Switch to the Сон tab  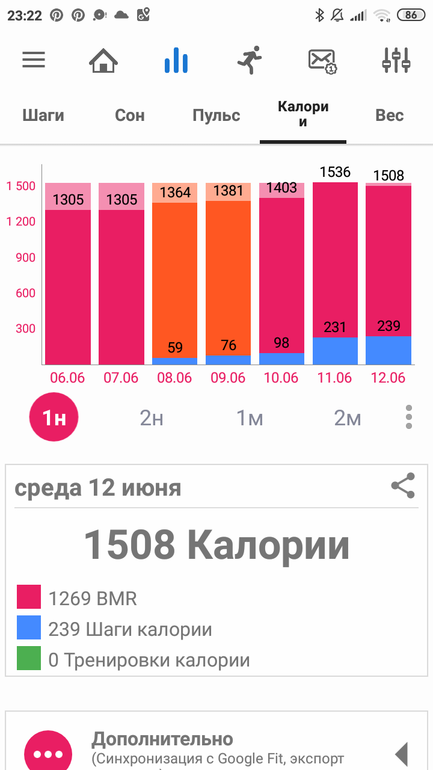point(130,115)
